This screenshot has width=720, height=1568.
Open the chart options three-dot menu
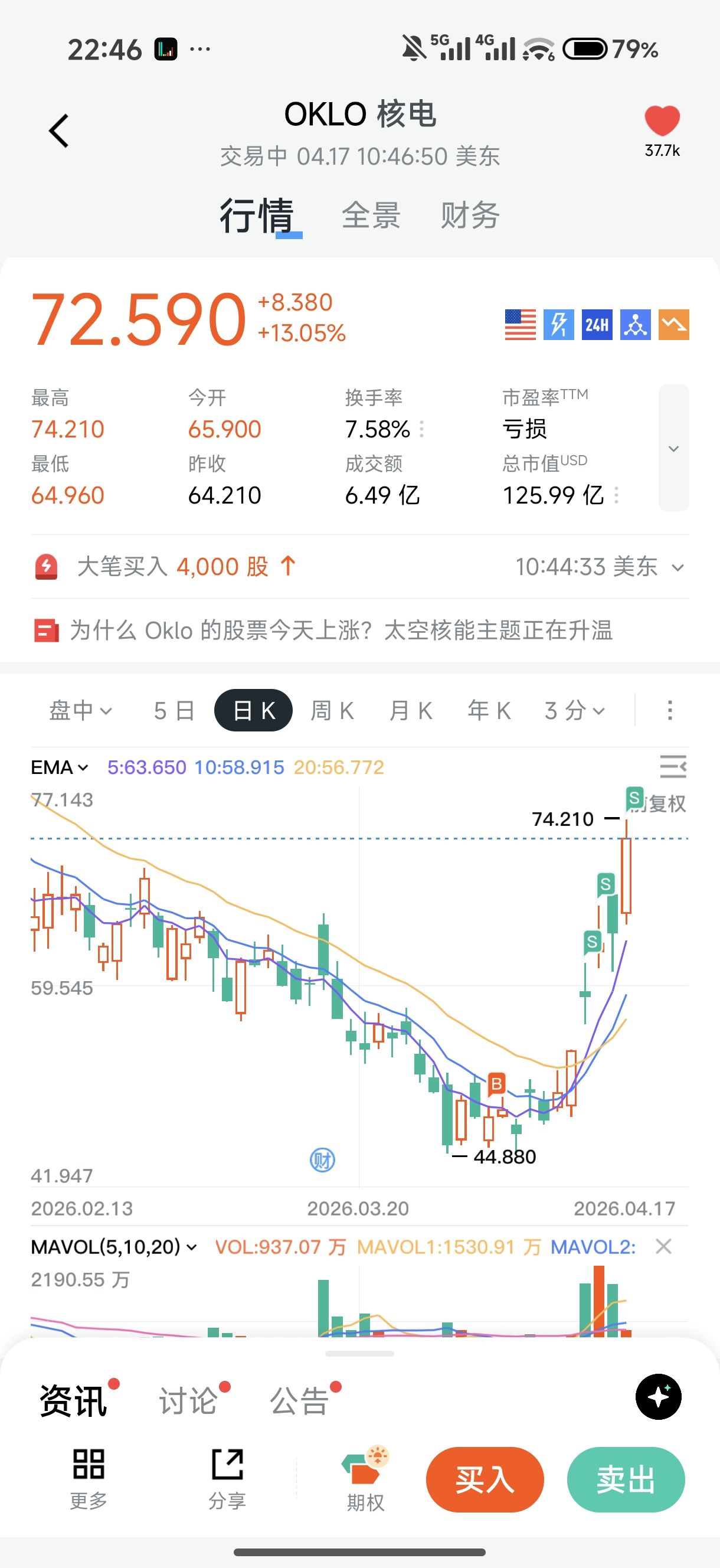(669, 710)
